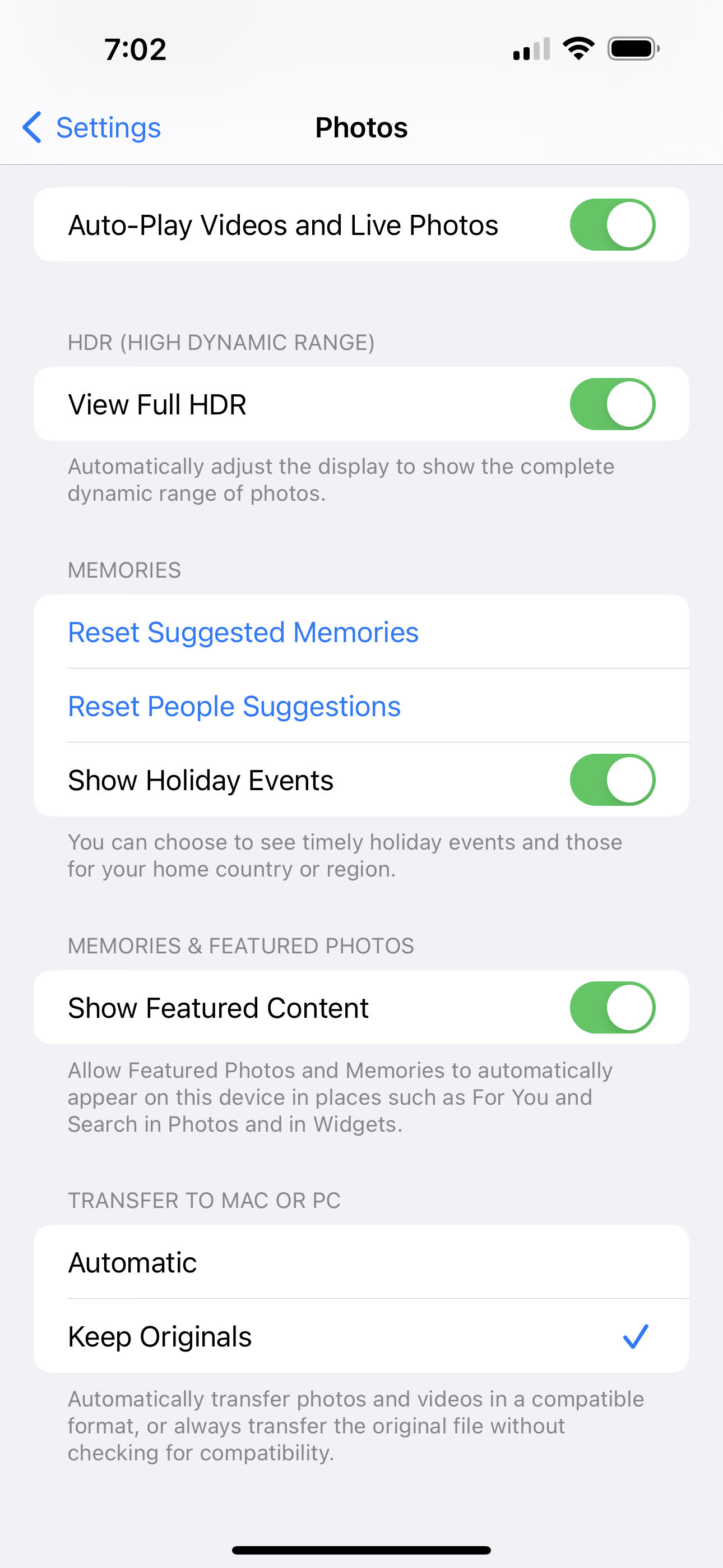Viewport: 723px width, 1568px height.
Task: Go back to Settings
Action: click(91, 128)
